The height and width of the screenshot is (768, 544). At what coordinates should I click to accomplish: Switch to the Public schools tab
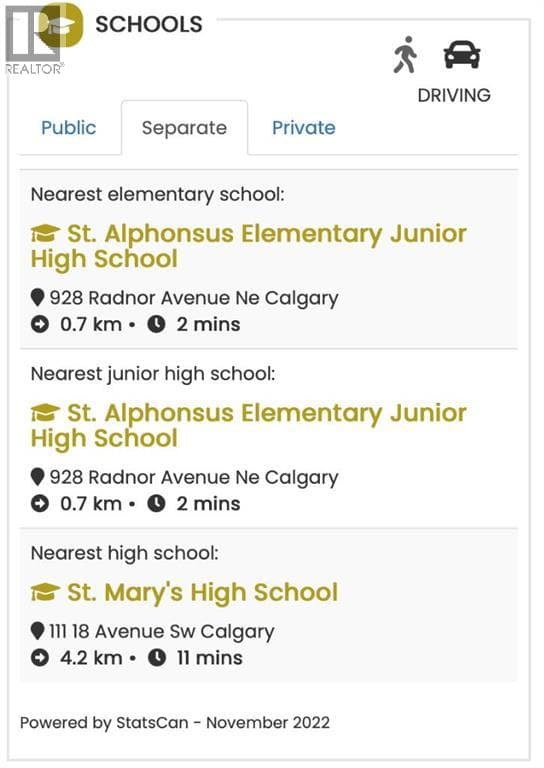pos(69,128)
